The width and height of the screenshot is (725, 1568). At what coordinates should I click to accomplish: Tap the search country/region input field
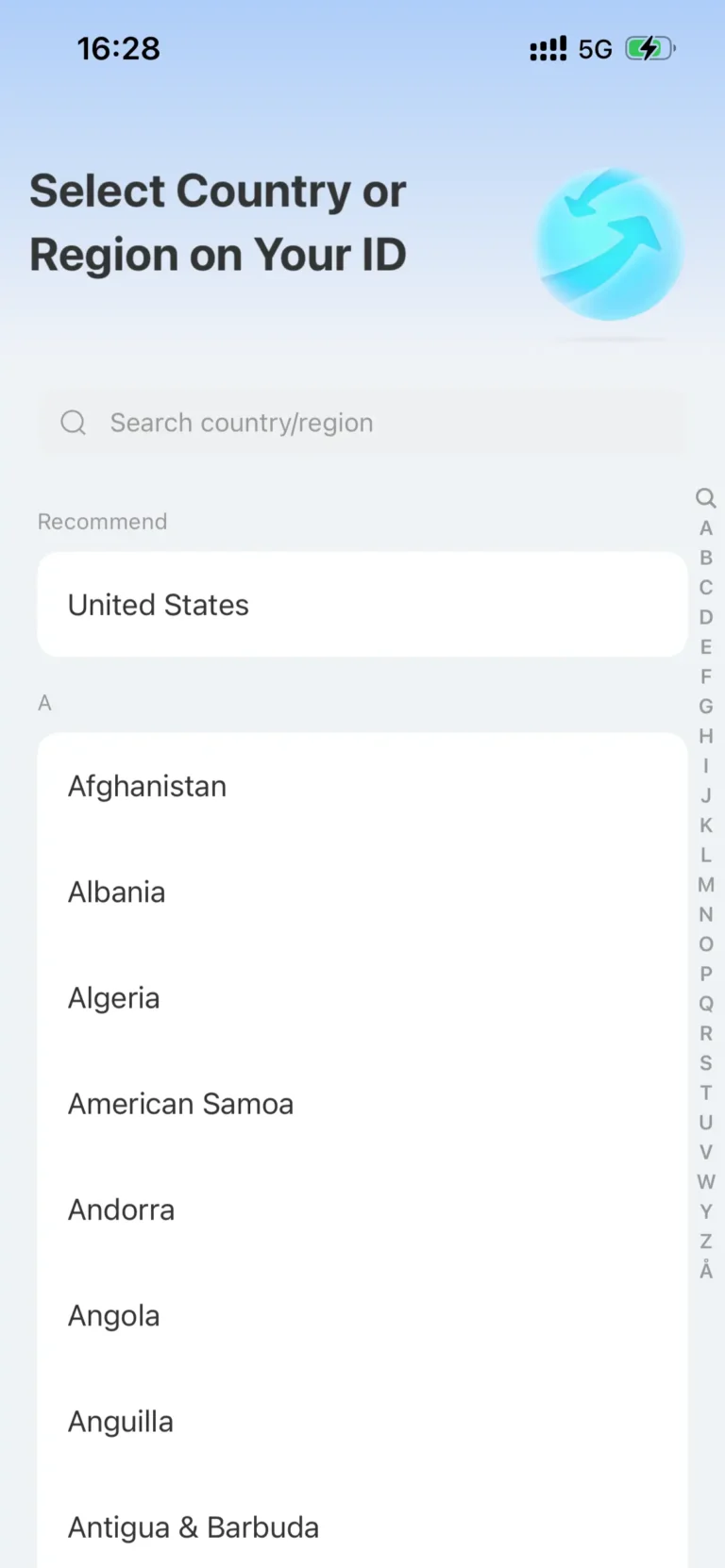click(x=362, y=423)
